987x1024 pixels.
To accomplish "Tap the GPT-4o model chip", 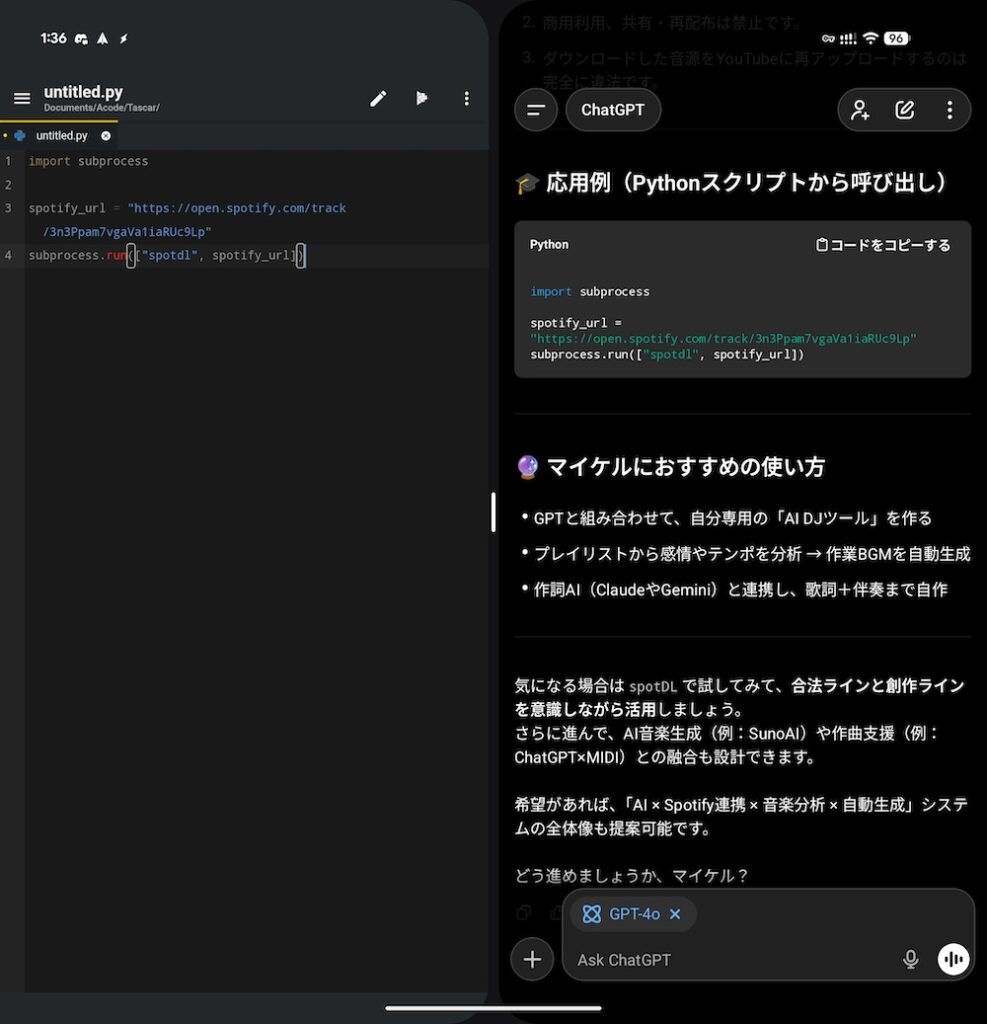I will pyautogui.click(x=622, y=914).
